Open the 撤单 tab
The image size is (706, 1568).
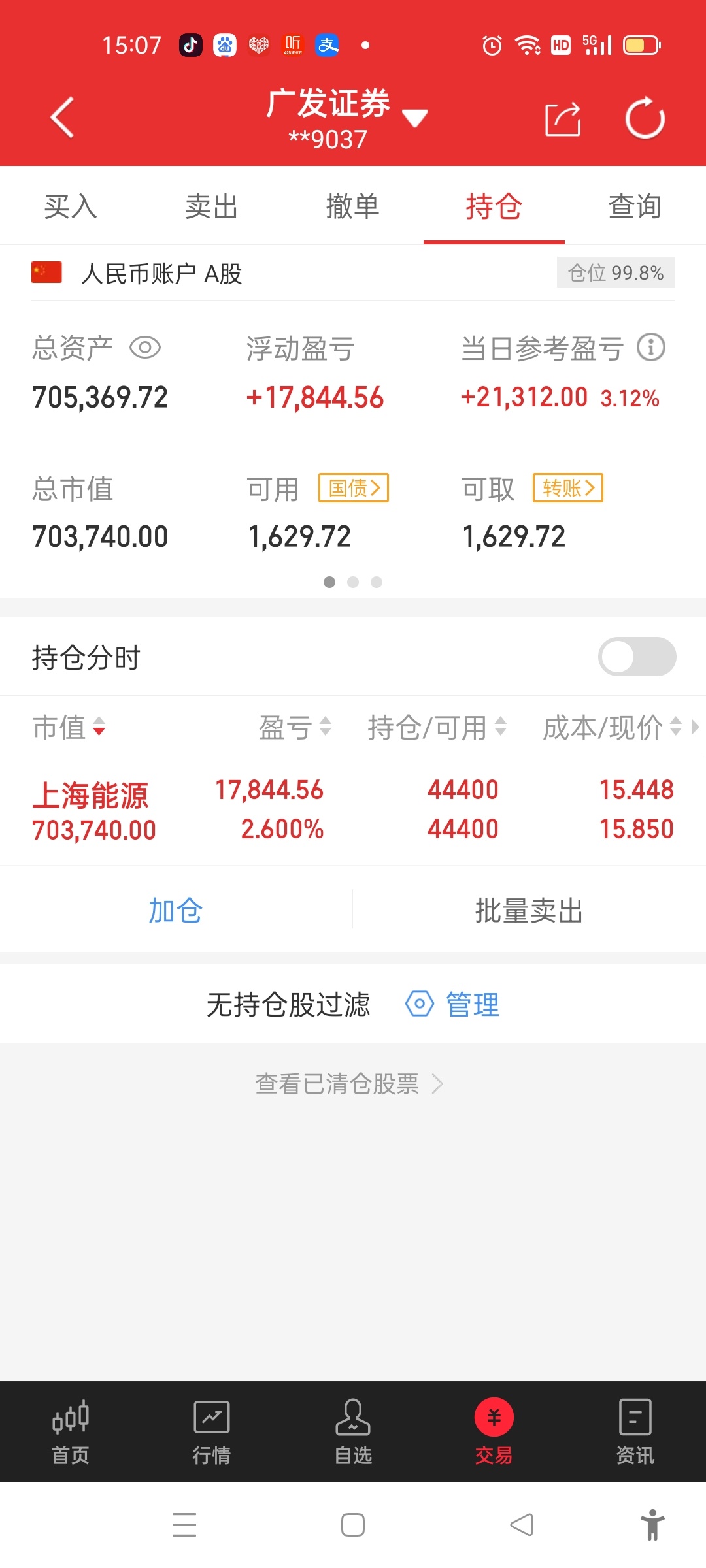pos(353,206)
